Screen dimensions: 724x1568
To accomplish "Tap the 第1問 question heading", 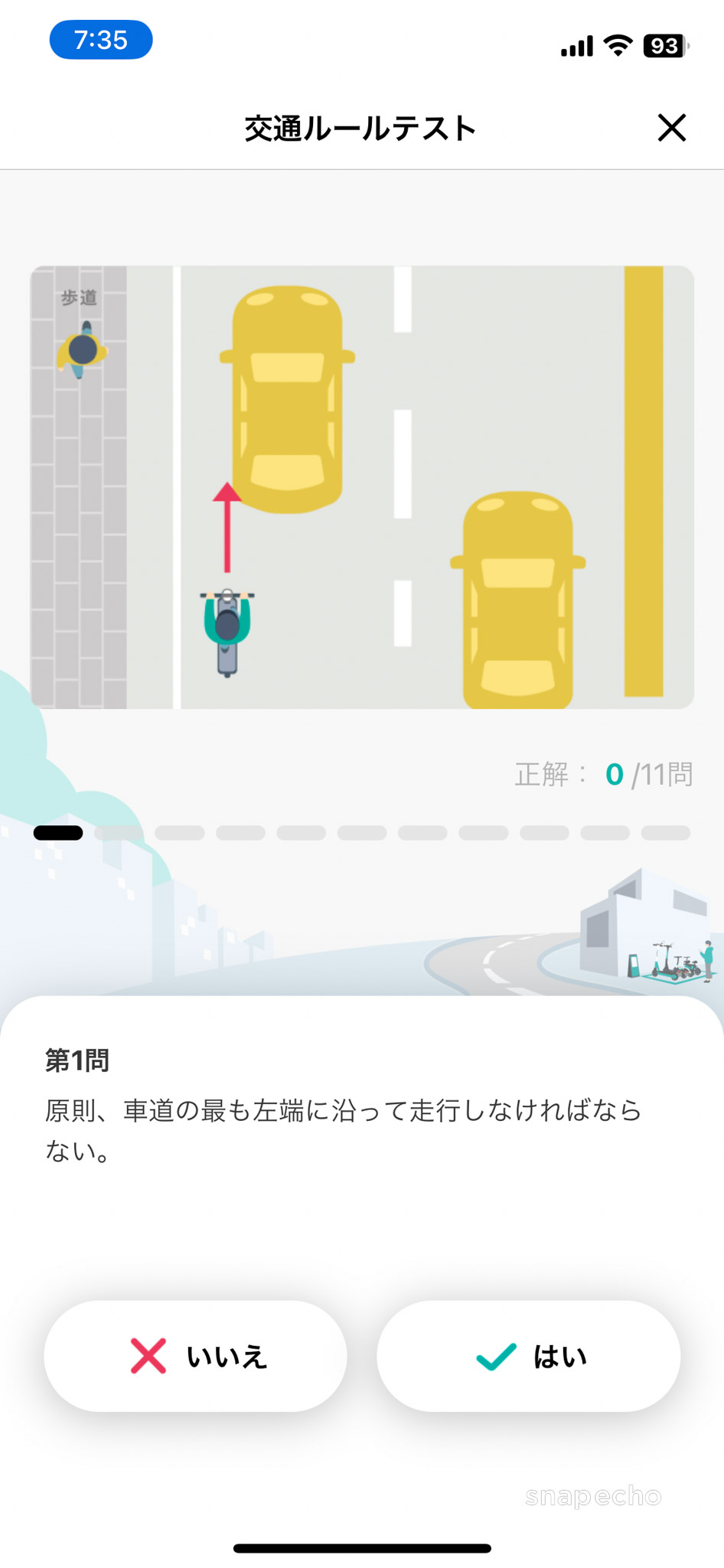I will (76, 1061).
